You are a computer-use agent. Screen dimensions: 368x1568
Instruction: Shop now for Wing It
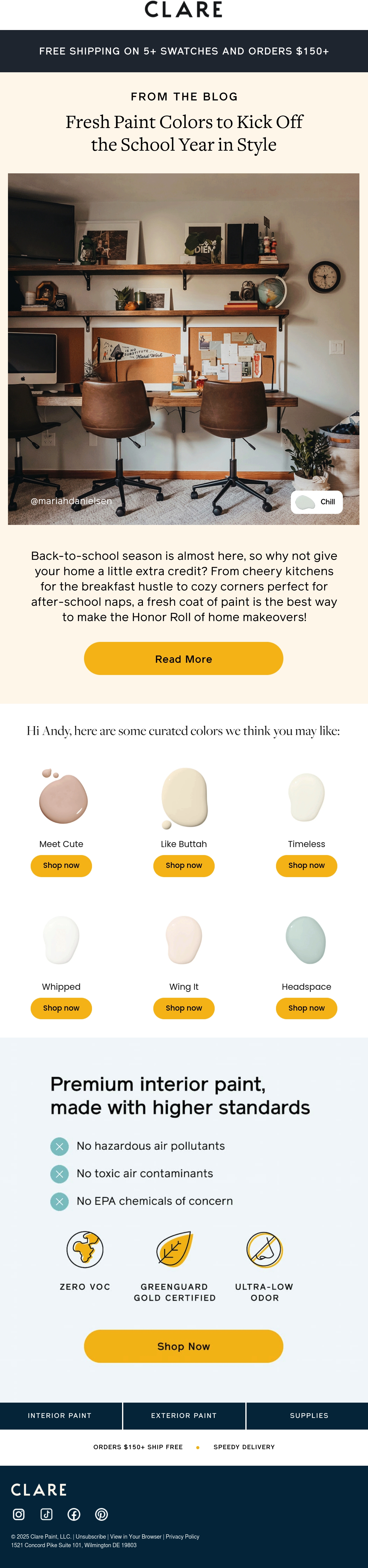coord(183,1008)
